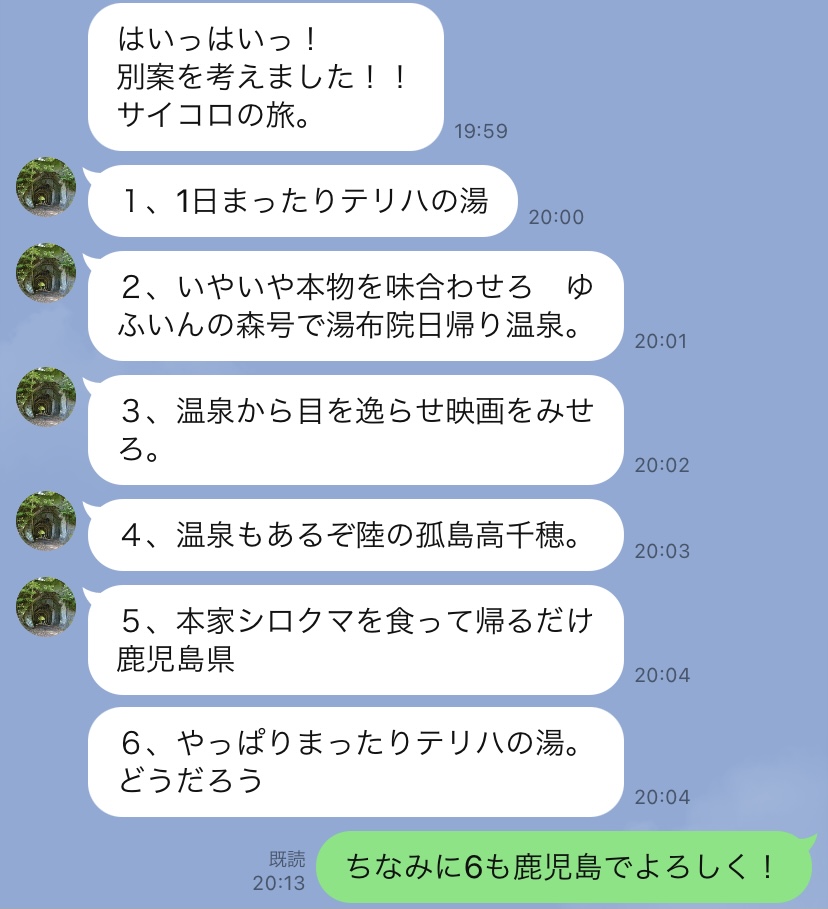Tap profile icon beside the 本家シロクマ message
This screenshot has width=828, height=909.
46,606
